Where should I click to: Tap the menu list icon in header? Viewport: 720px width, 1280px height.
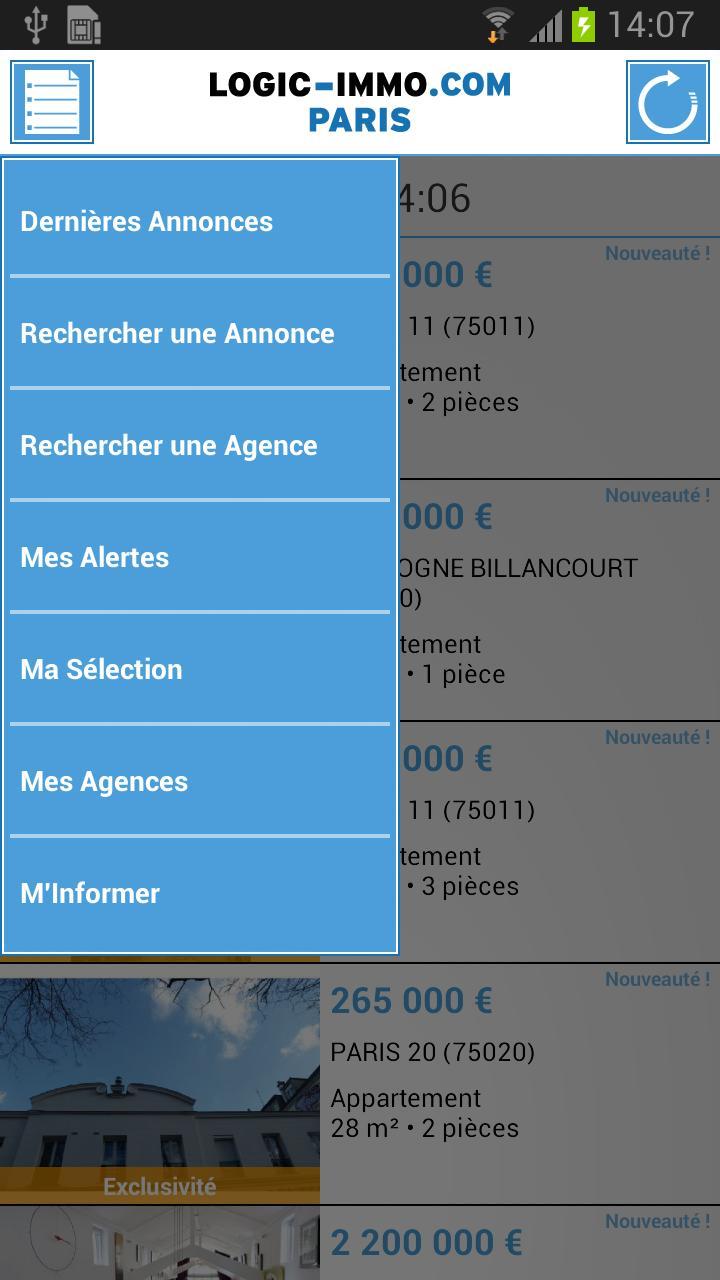(52, 102)
